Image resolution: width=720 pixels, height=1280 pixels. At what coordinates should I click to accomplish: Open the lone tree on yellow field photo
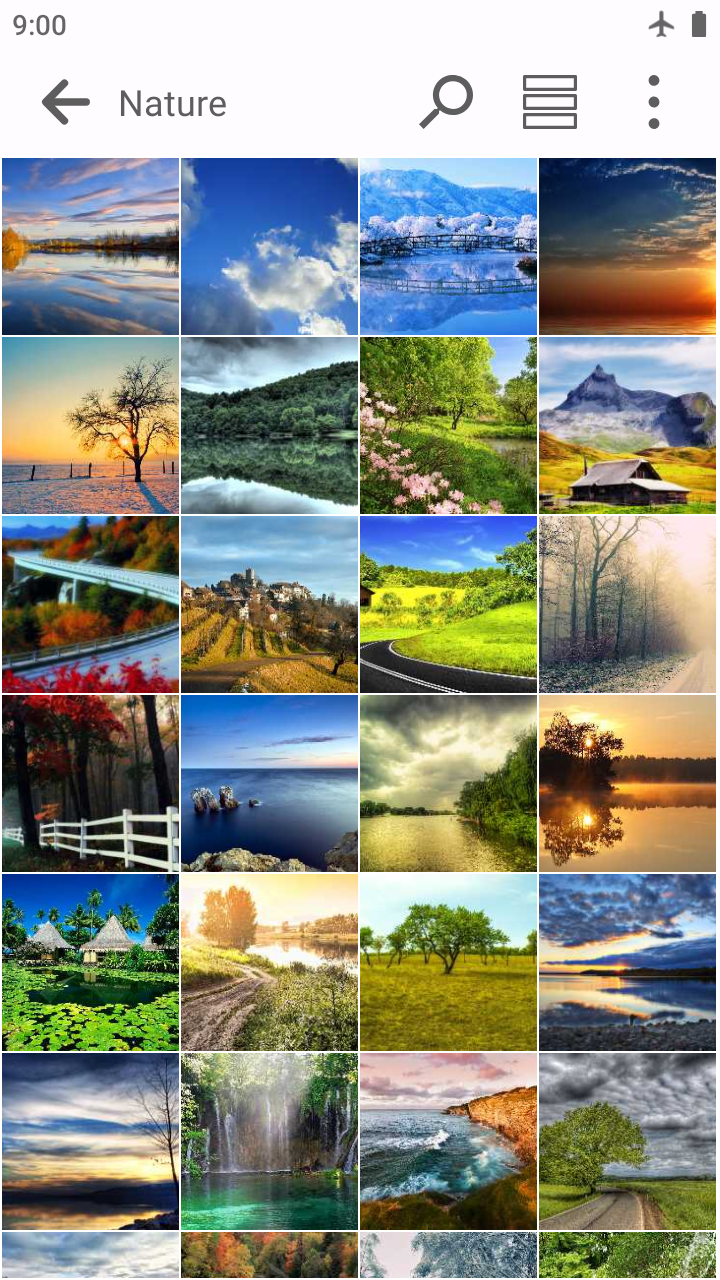[448, 962]
